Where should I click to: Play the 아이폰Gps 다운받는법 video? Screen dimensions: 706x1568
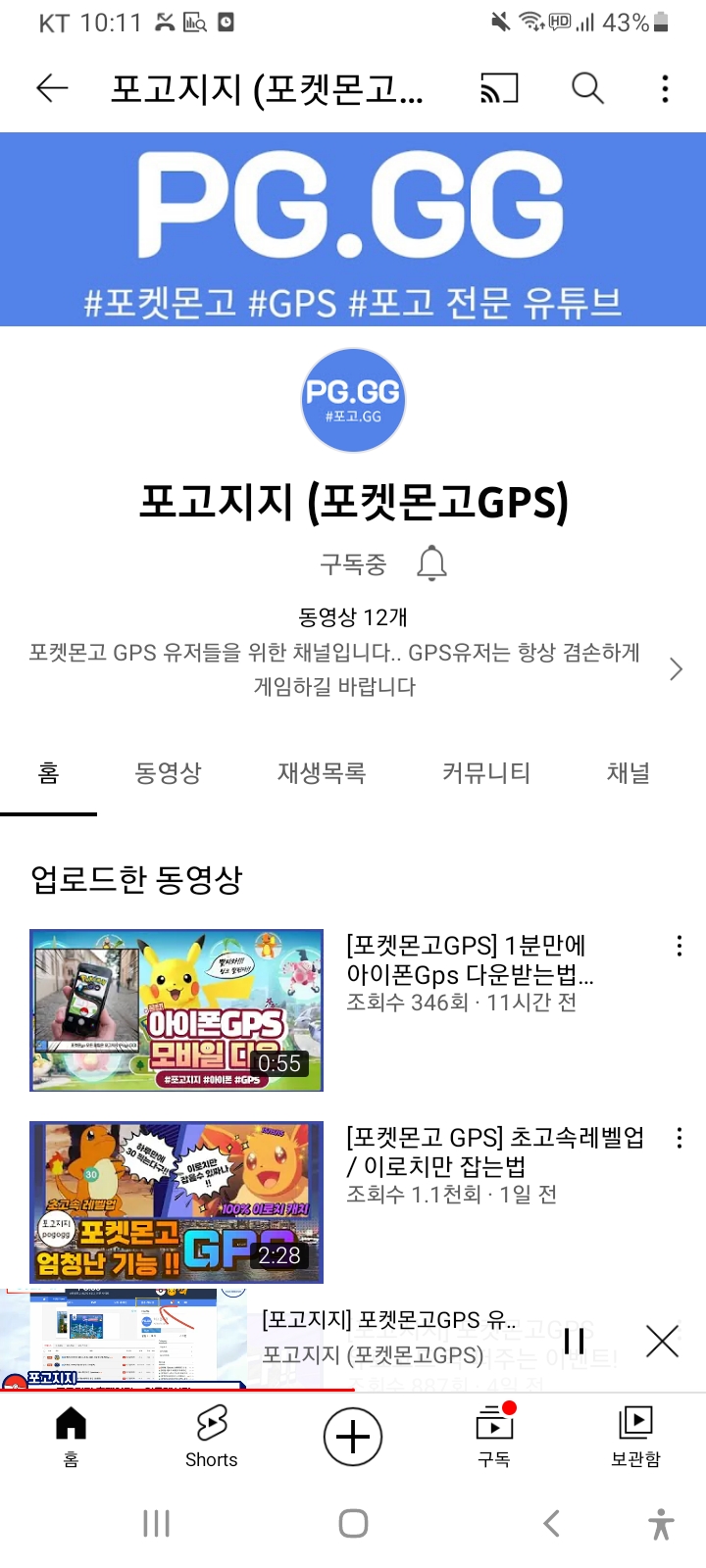[x=176, y=1009]
